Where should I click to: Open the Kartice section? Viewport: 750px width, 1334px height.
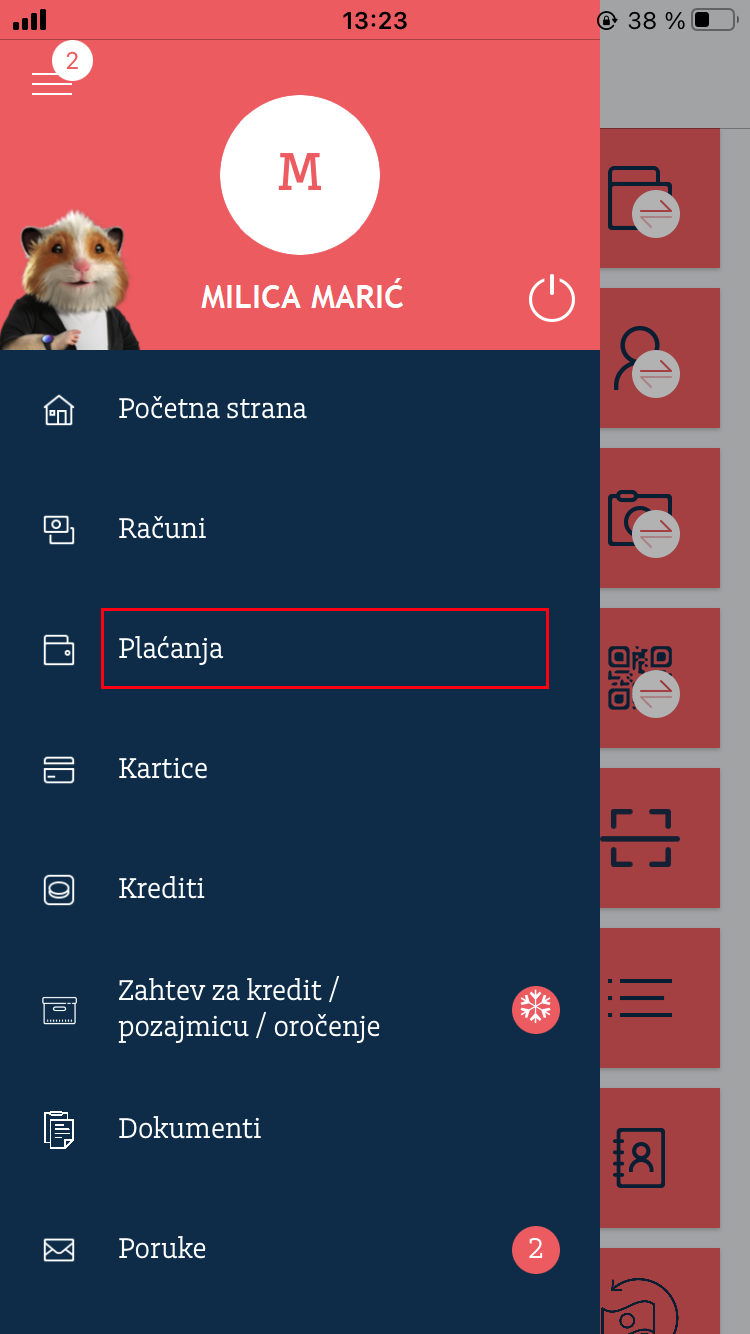point(163,769)
